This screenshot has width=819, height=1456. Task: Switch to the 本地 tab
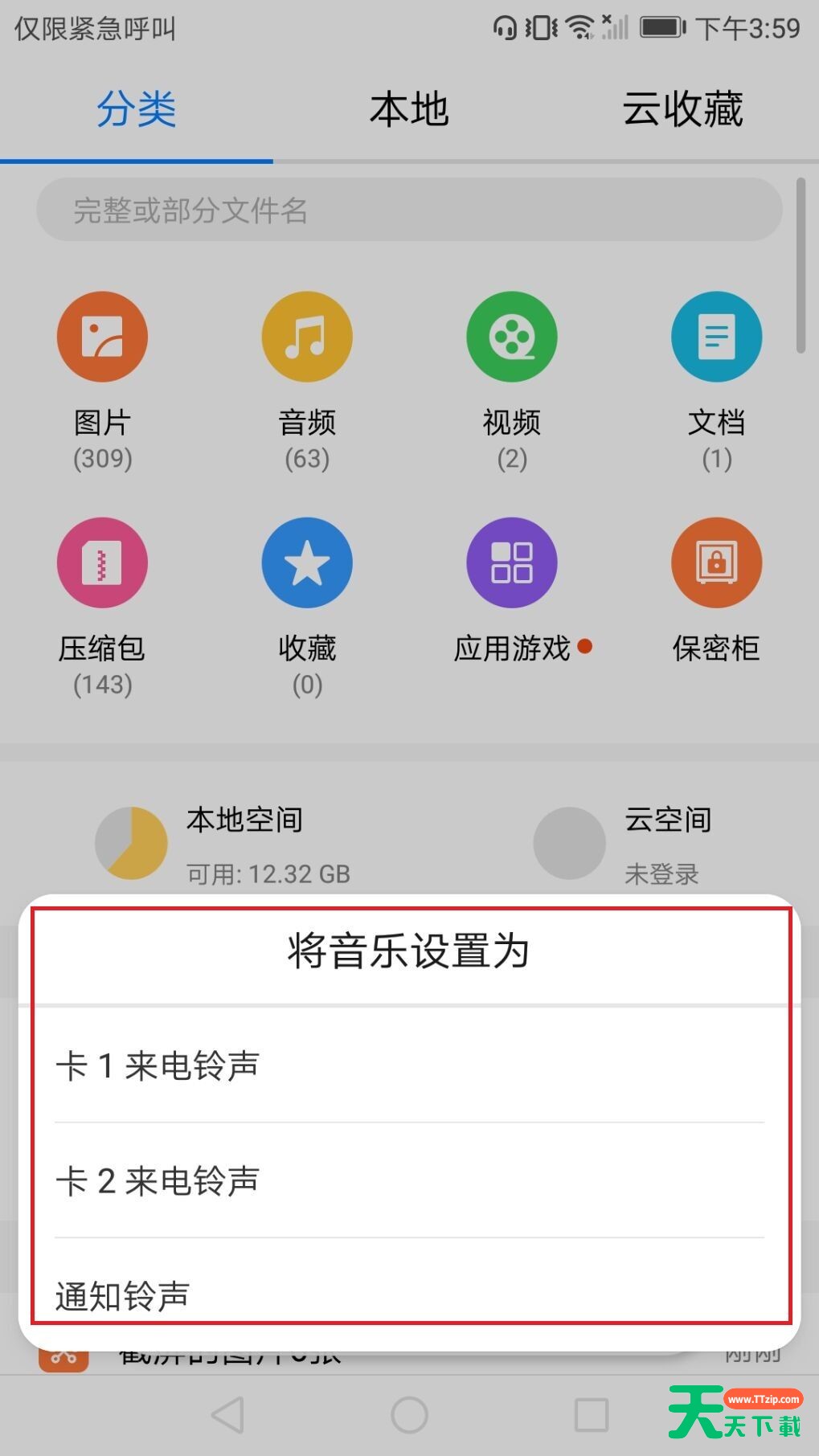tap(409, 109)
